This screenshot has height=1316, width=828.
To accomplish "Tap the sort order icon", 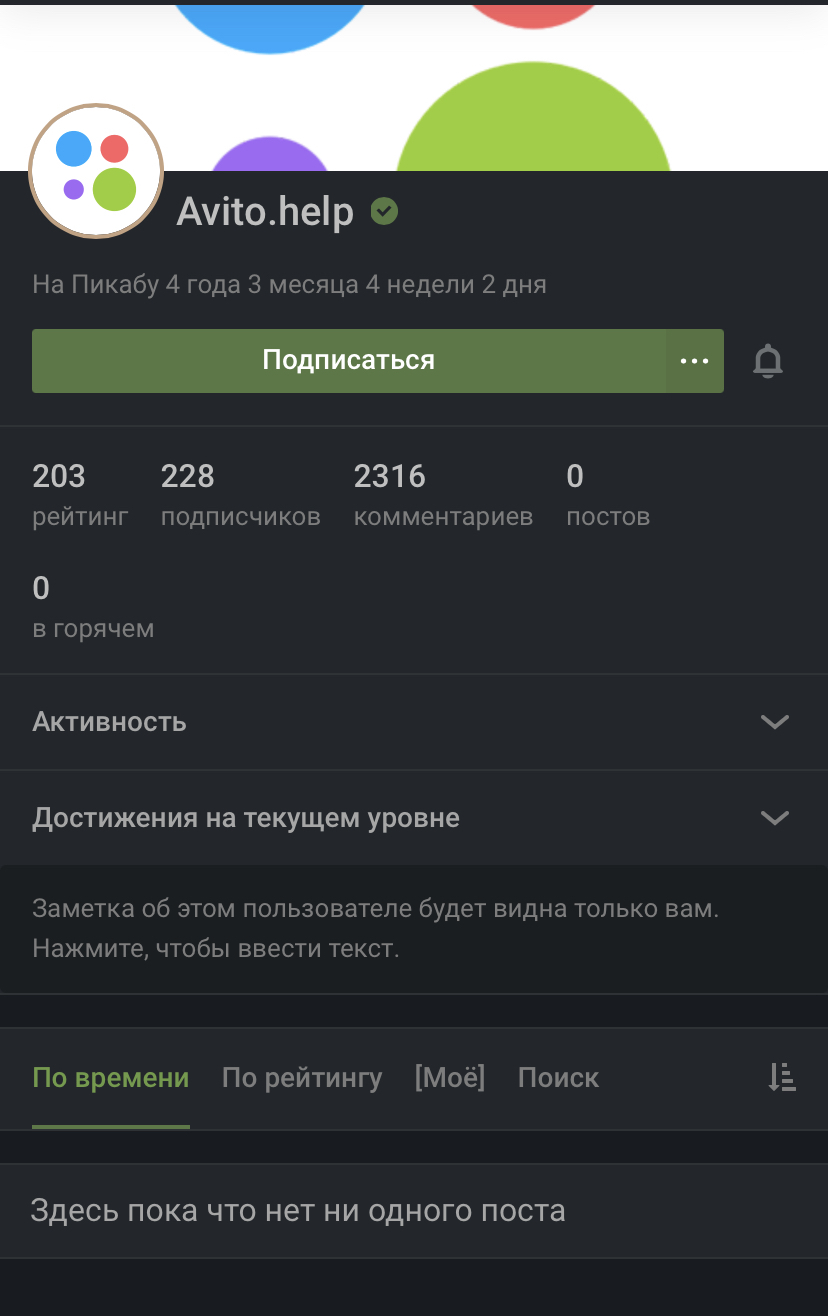I will (781, 1077).
